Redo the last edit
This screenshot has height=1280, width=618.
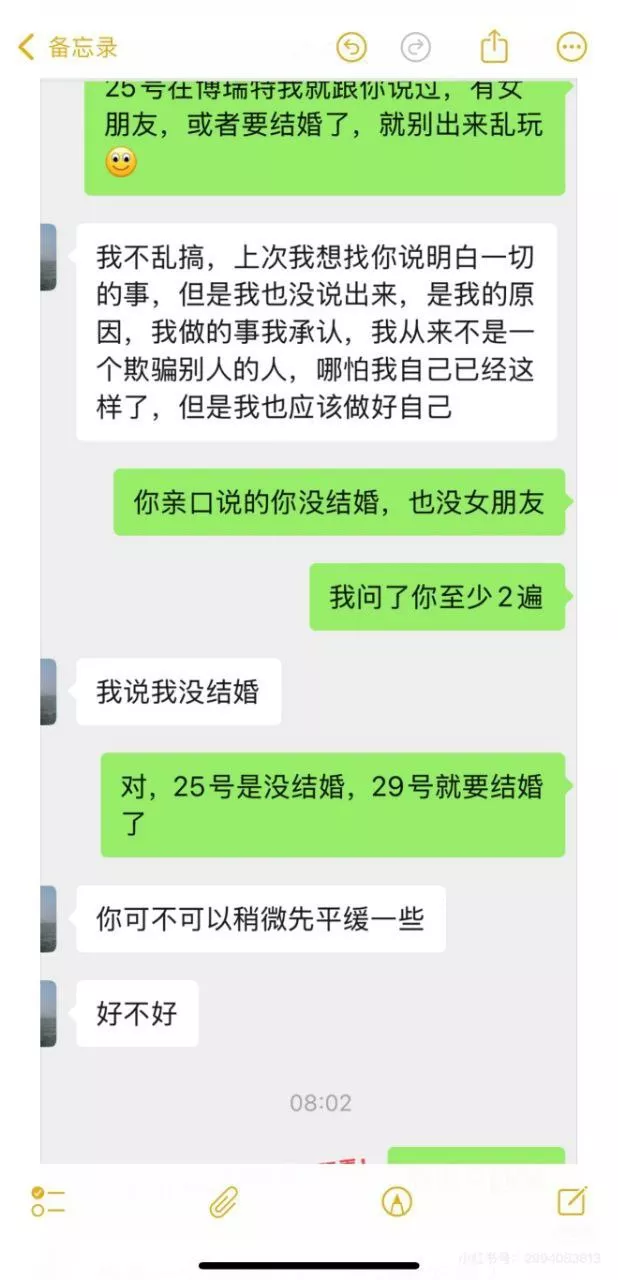click(x=416, y=46)
